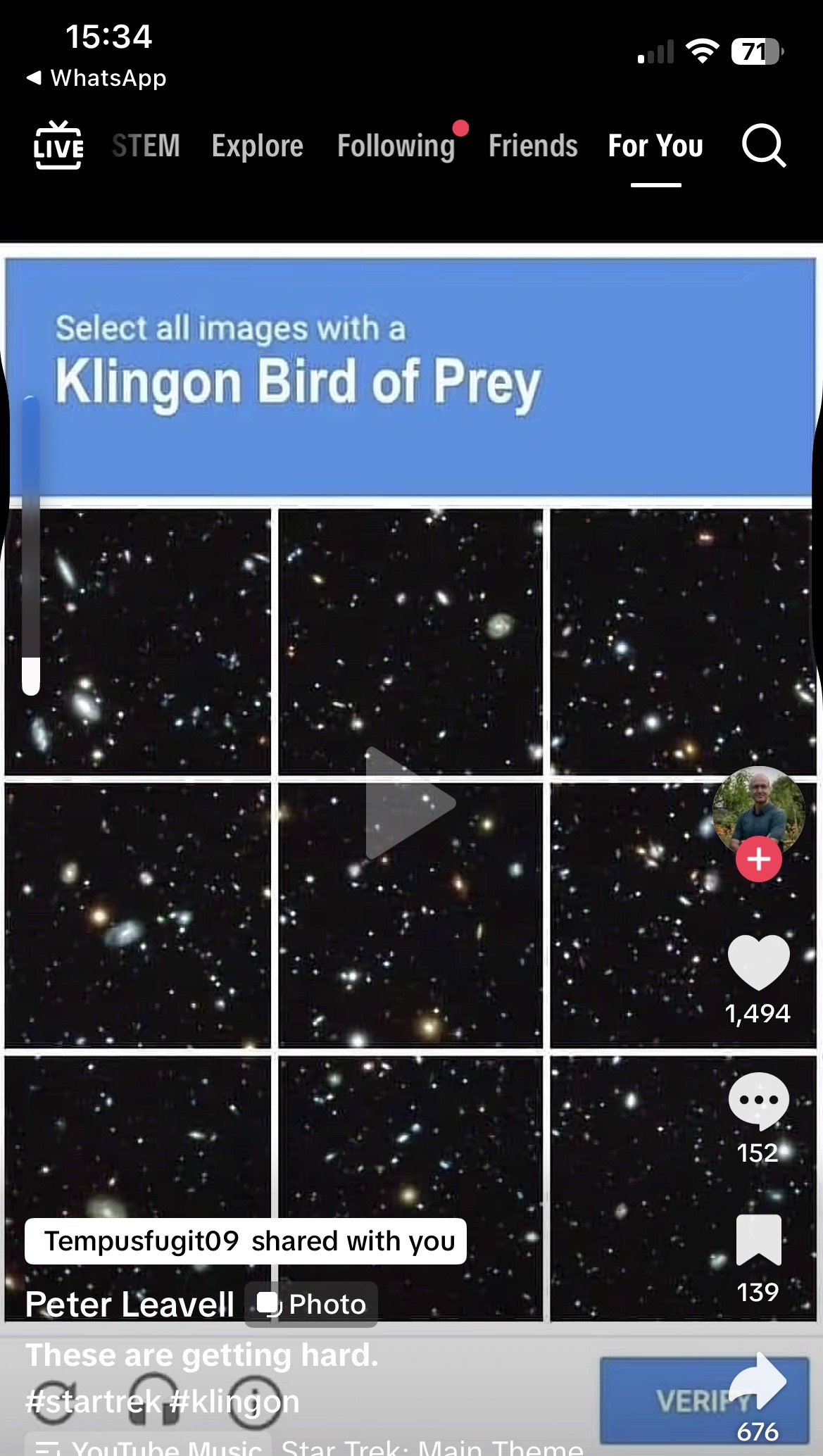The height and width of the screenshot is (1456, 823).
Task: Select the For You tab
Action: (655, 146)
